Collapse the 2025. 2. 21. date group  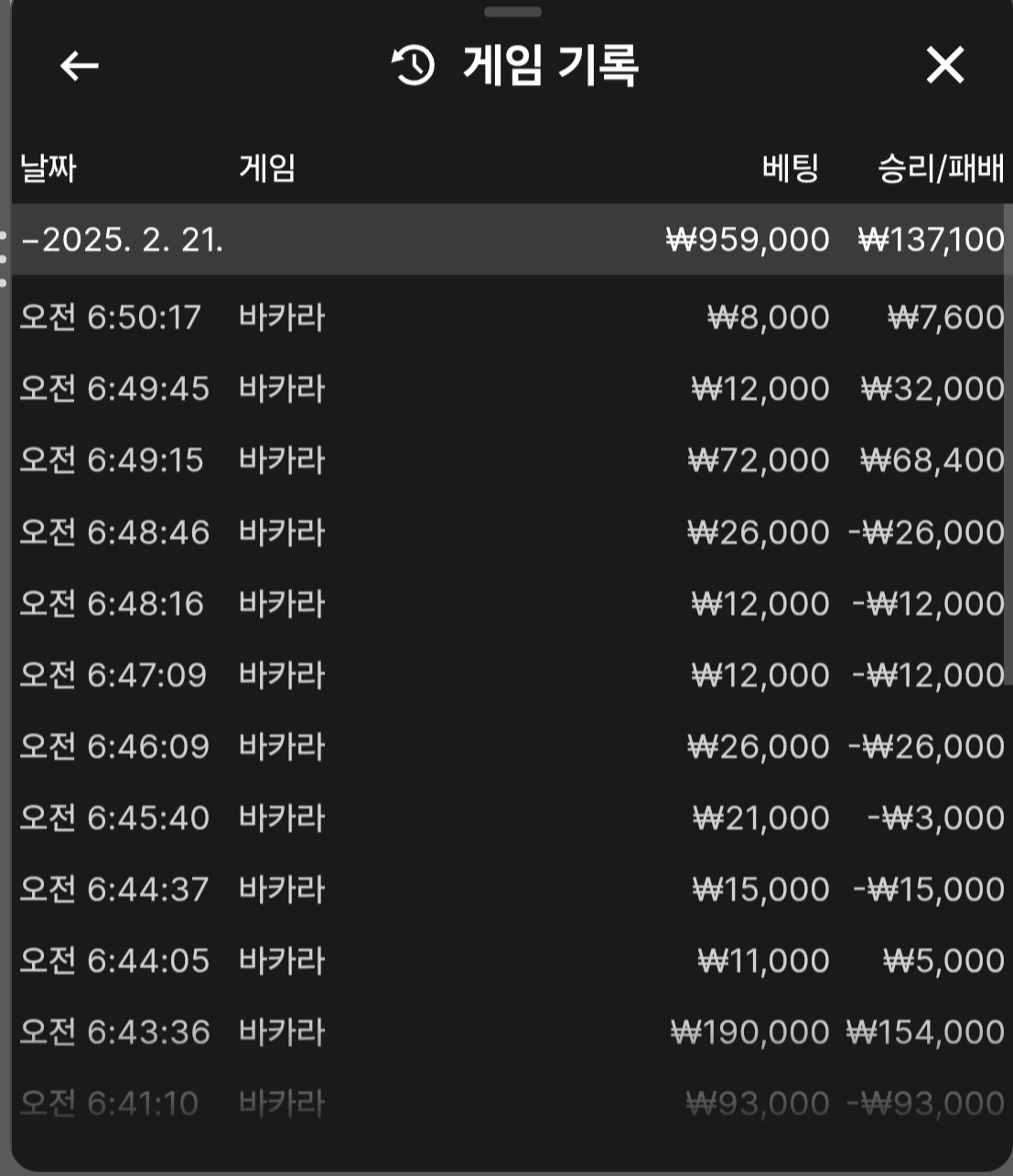coord(123,240)
